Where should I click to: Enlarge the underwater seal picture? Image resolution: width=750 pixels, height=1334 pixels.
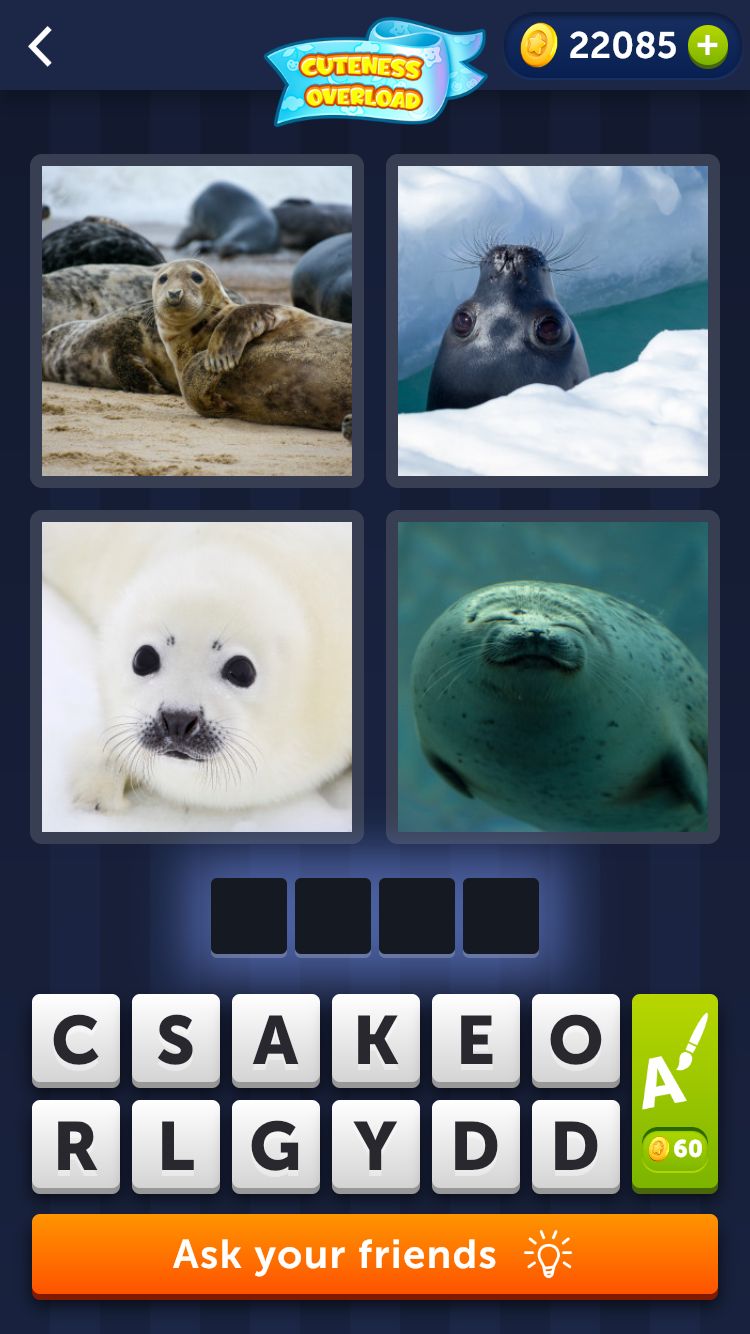553,677
